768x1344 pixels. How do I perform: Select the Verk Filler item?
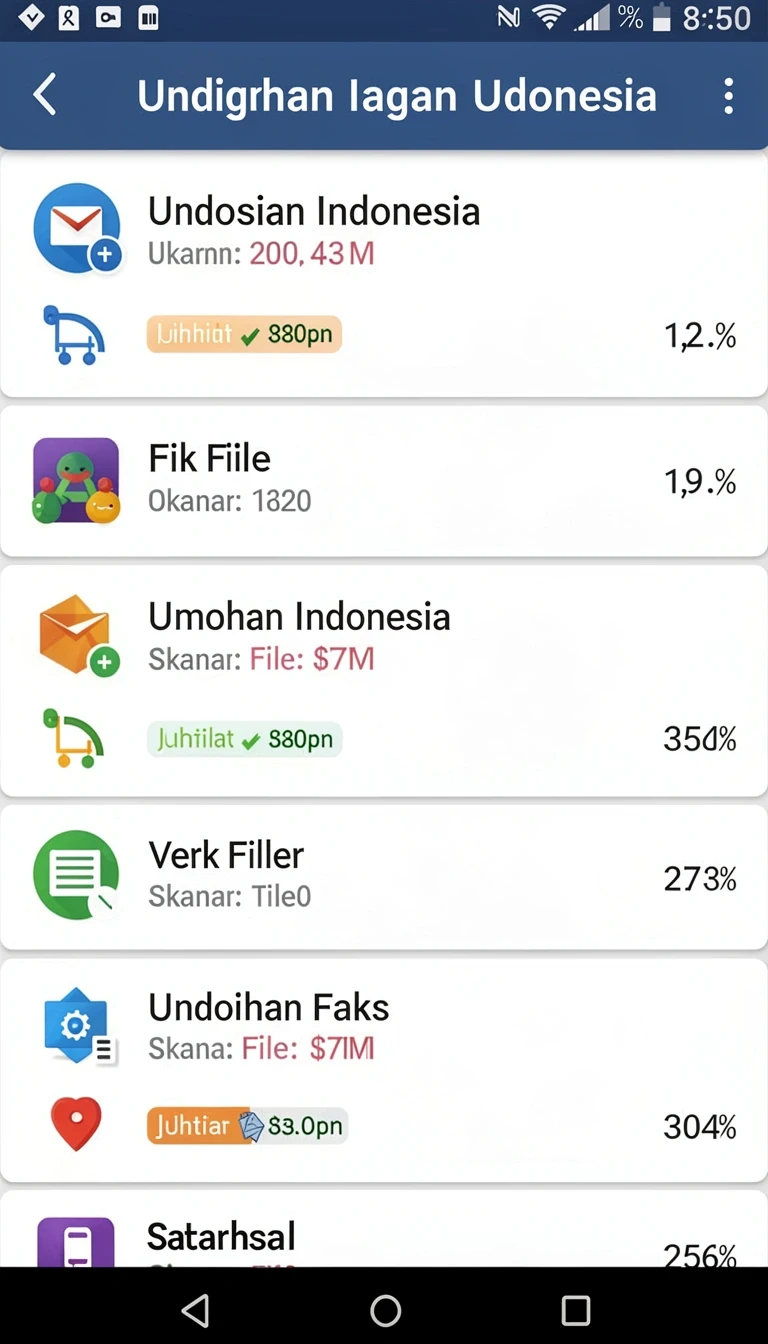pyautogui.click(x=384, y=877)
